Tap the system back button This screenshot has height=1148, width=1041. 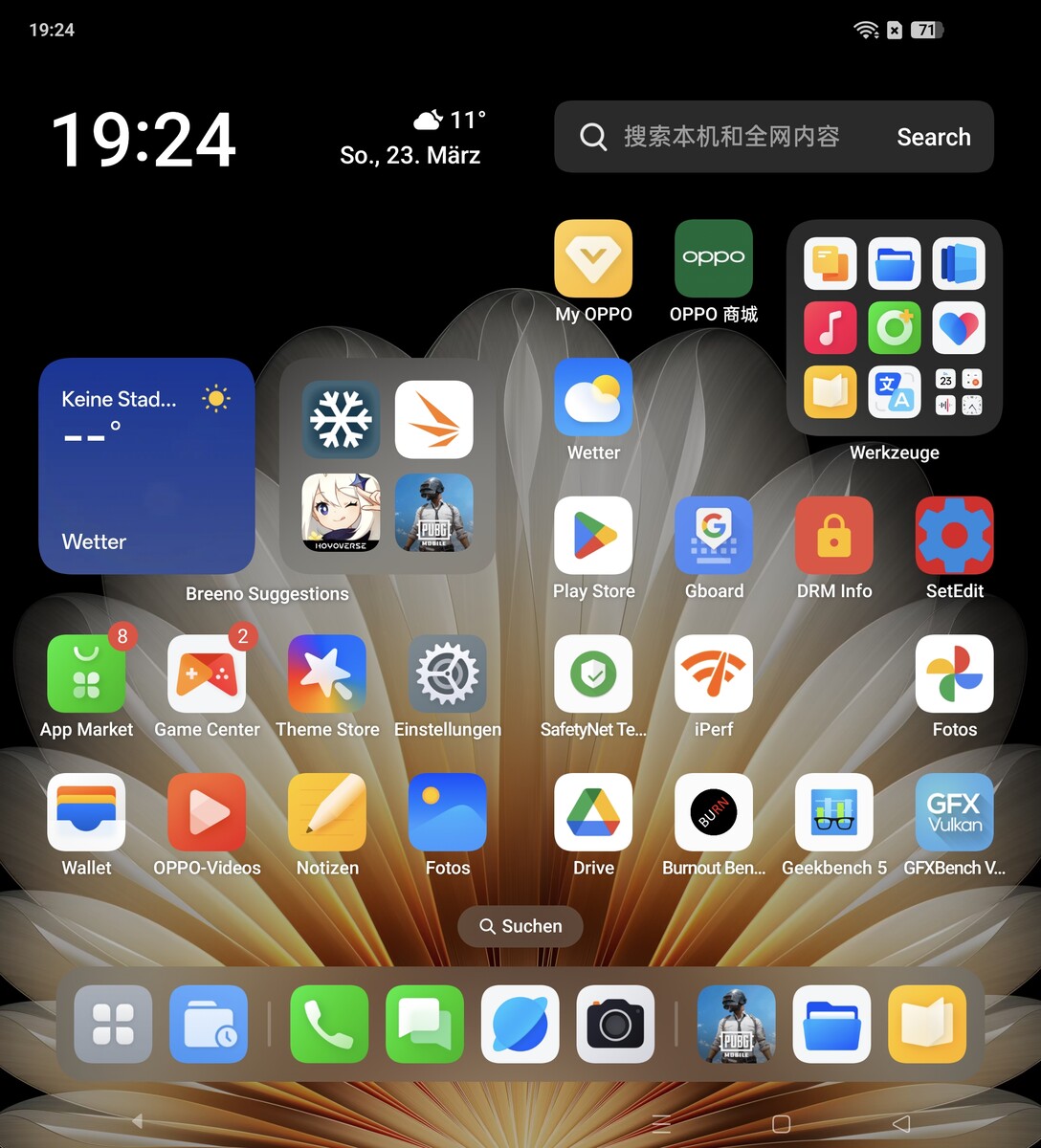tap(900, 1123)
